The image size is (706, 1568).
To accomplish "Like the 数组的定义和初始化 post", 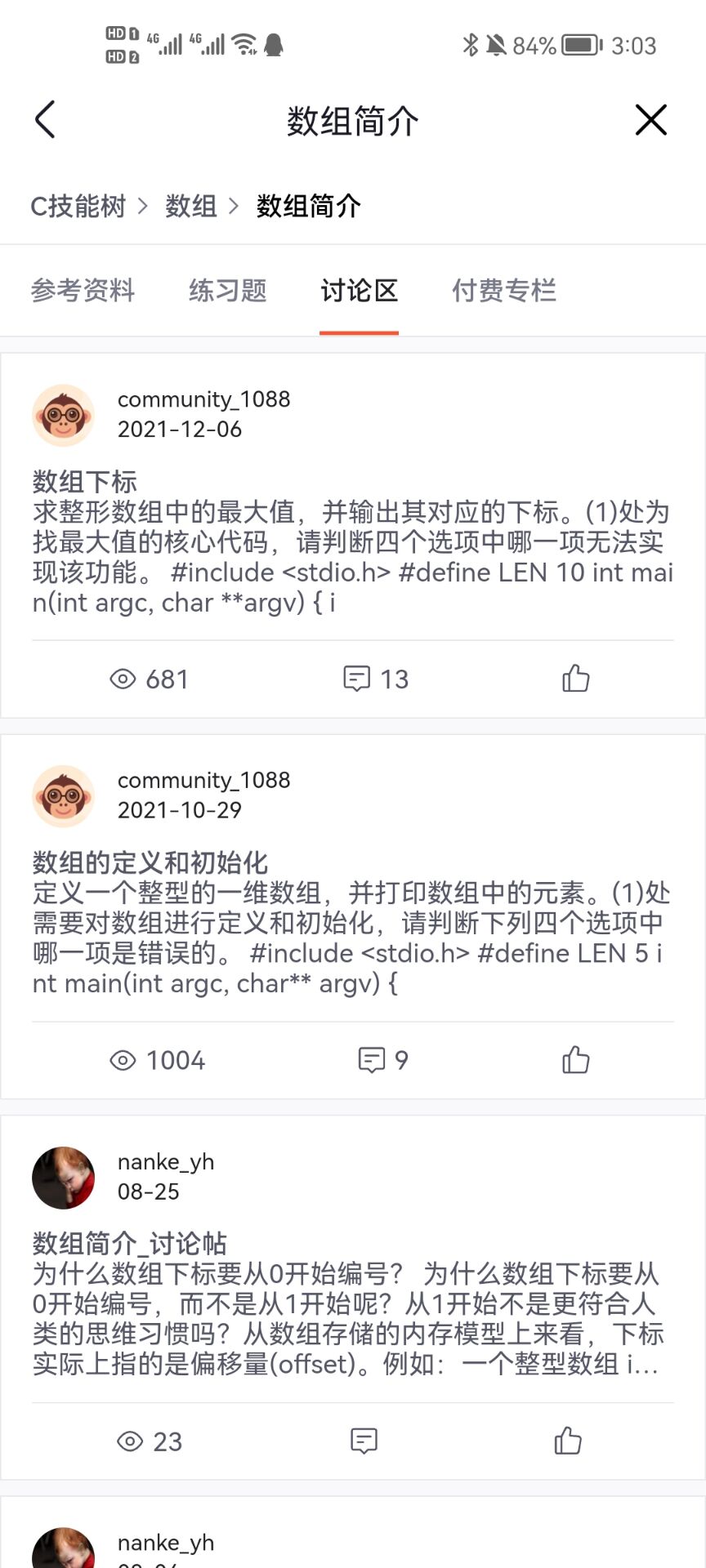I will point(575,1059).
